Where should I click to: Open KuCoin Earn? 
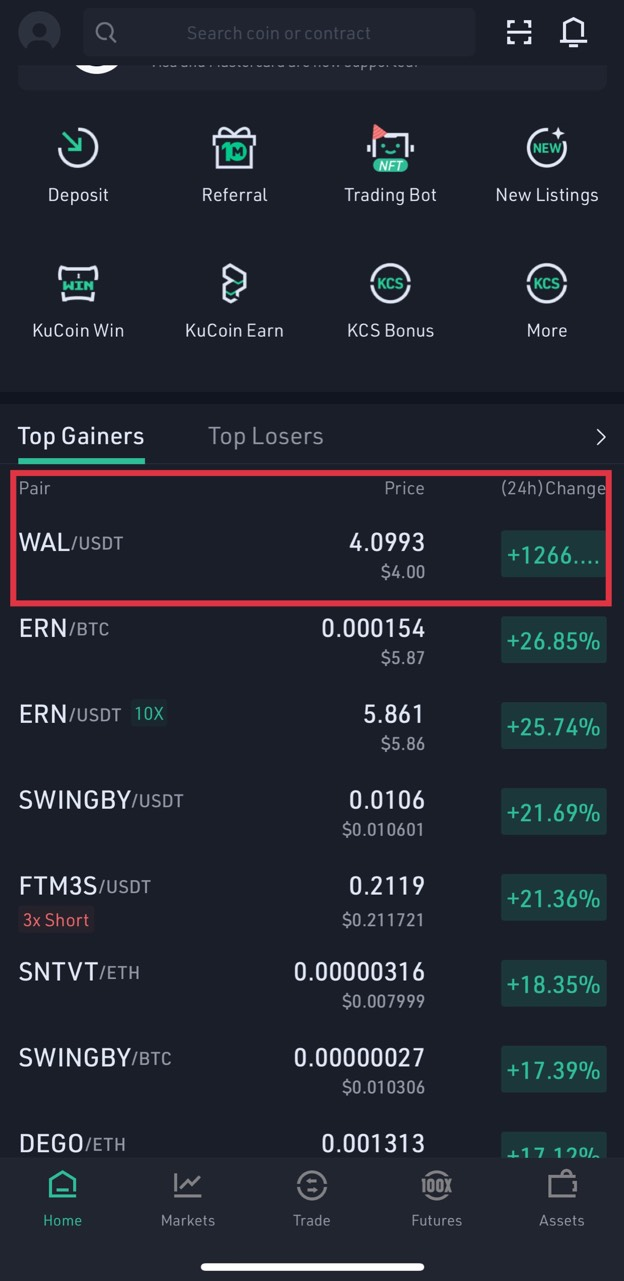pos(234,302)
